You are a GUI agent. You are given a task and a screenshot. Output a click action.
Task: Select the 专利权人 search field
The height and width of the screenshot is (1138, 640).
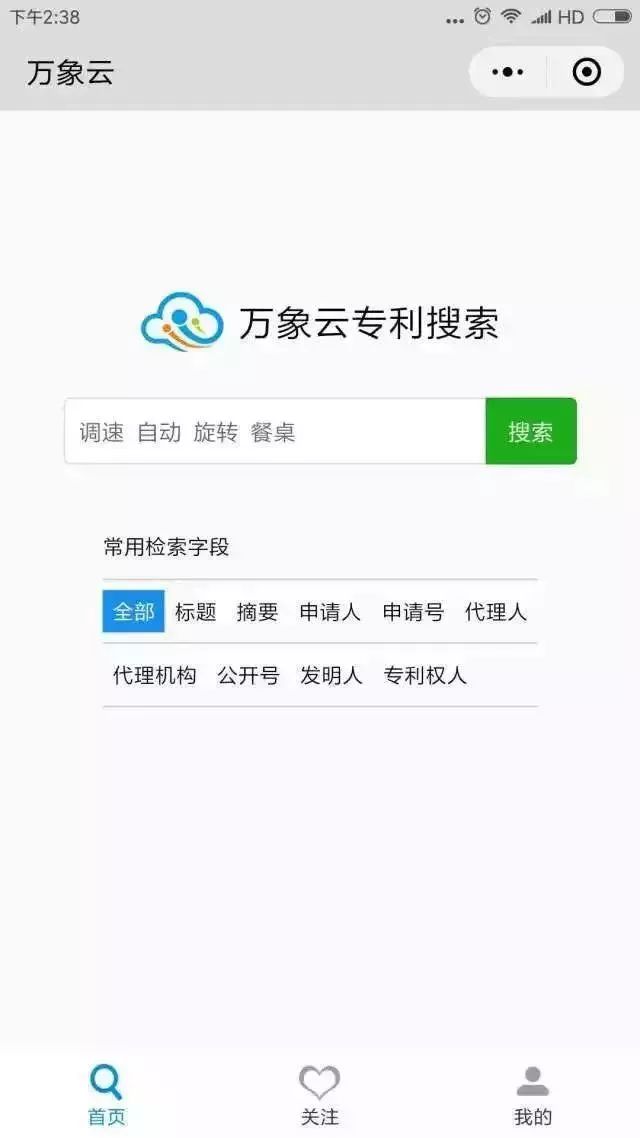(425, 675)
